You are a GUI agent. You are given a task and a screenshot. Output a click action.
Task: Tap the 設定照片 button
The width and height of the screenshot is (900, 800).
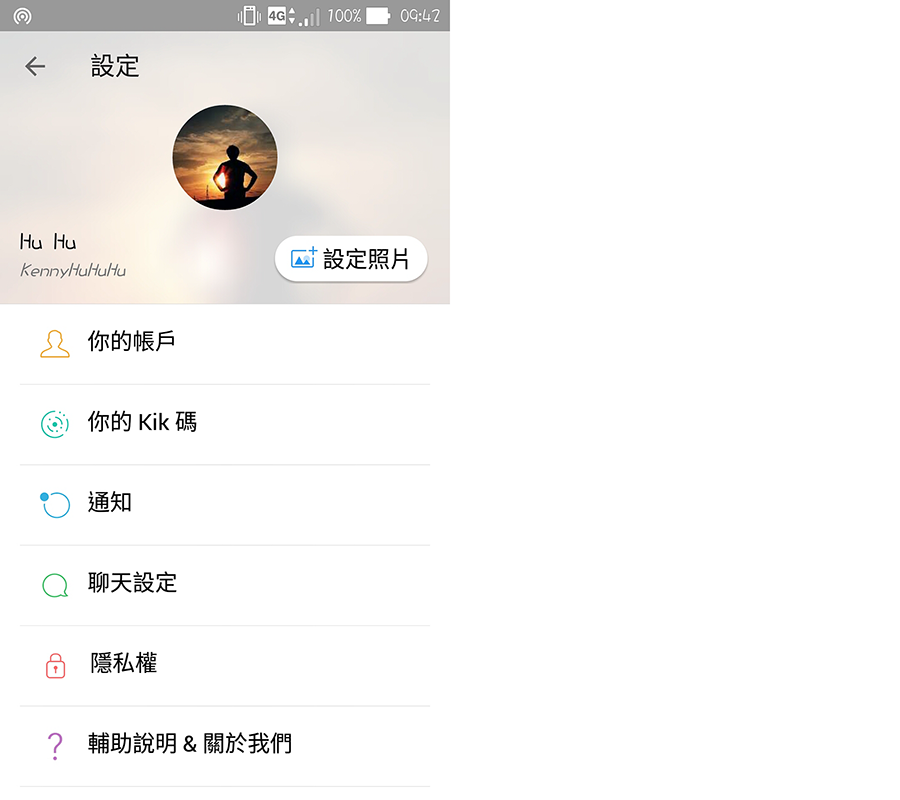351,259
